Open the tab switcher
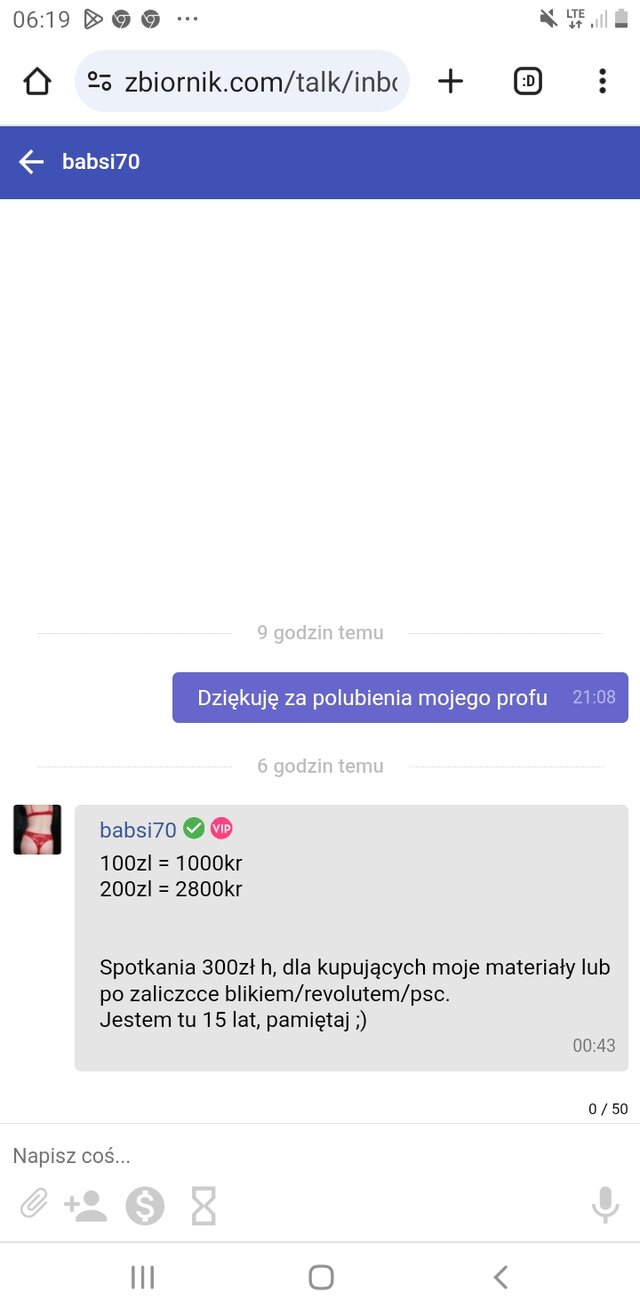The image size is (640, 1316). click(528, 81)
